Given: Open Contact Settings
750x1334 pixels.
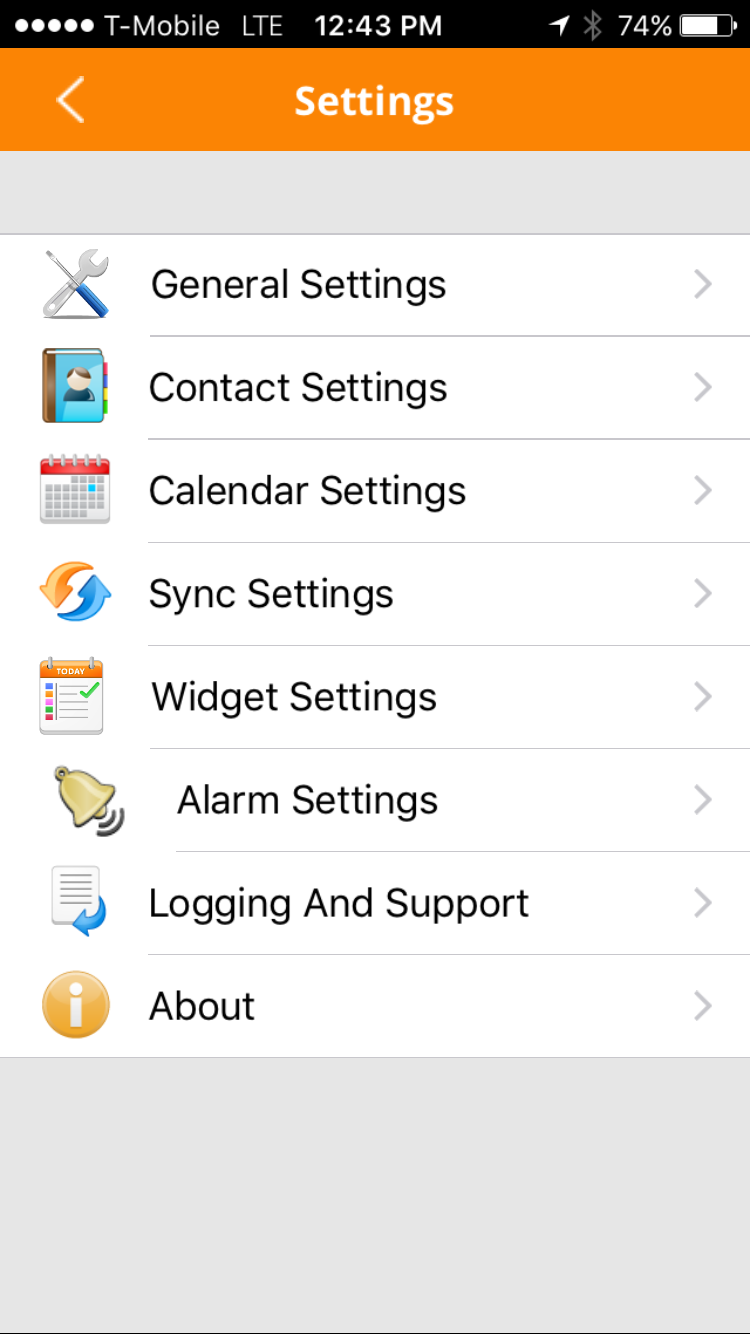Looking at the screenshot, I should click(x=375, y=388).
